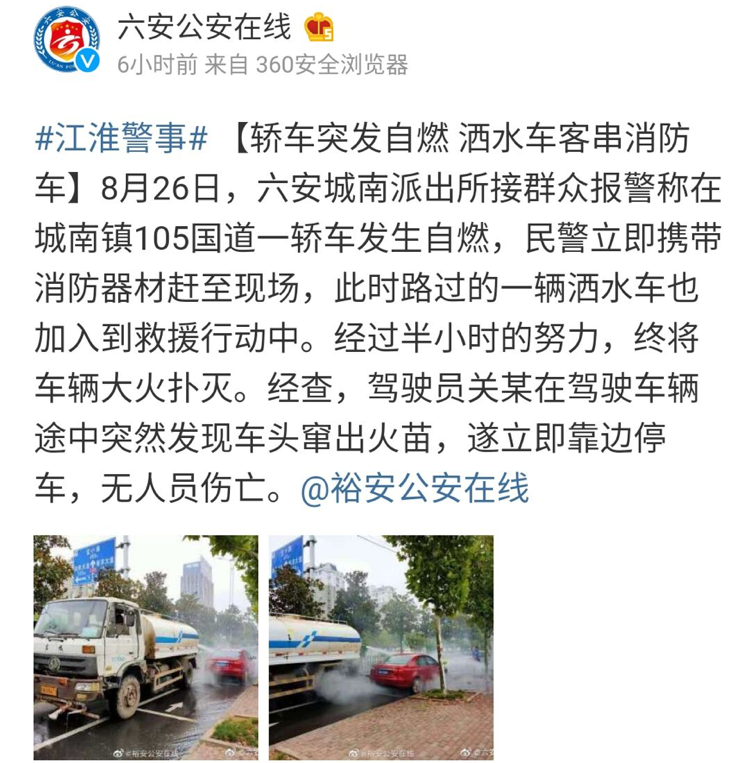Image resolution: width=750 pixels, height=763 pixels.
Task: View the second photo with the red car
Action: pyautogui.click(x=380, y=647)
